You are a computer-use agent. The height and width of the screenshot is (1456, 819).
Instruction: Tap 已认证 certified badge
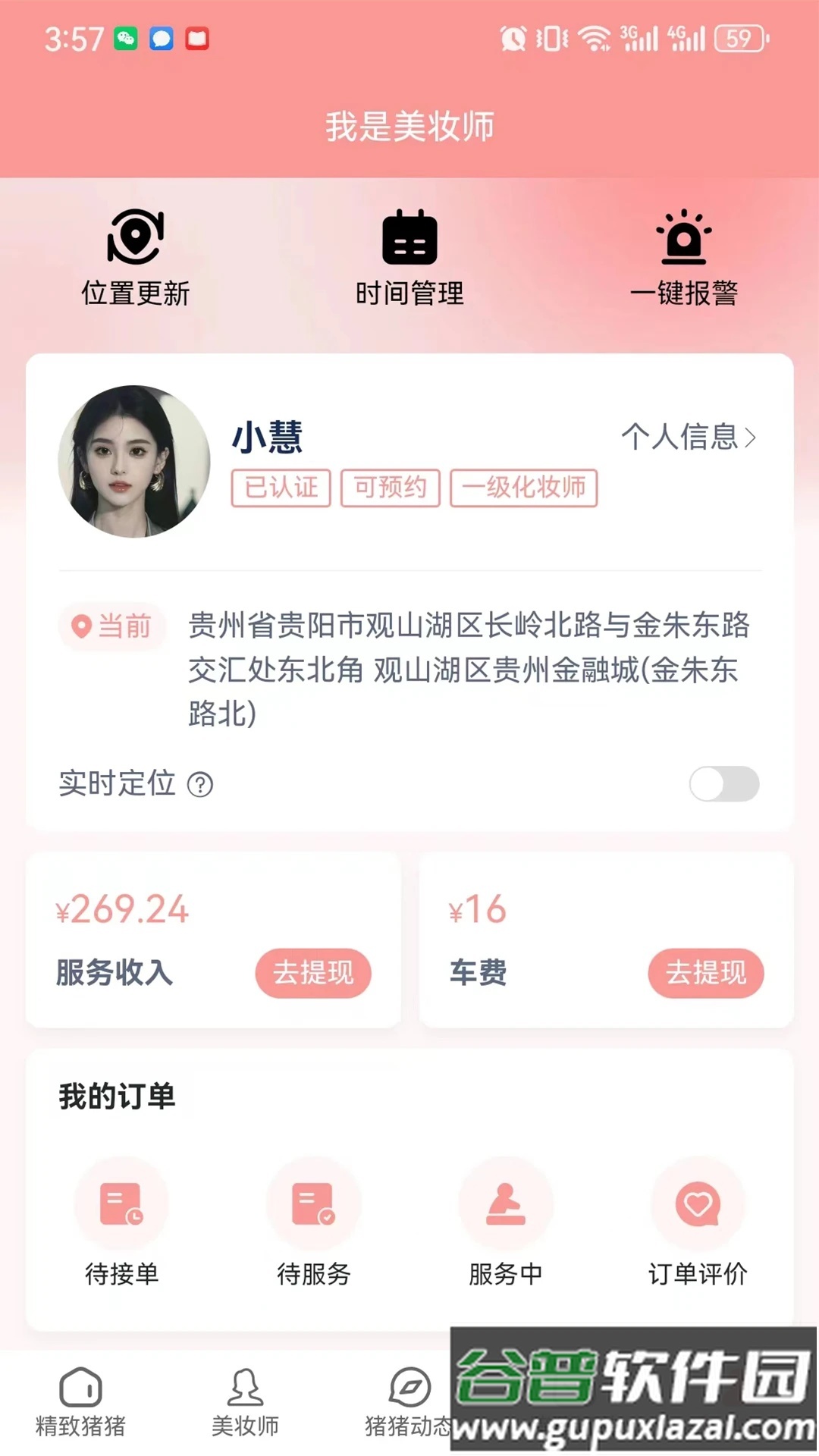tap(280, 489)
